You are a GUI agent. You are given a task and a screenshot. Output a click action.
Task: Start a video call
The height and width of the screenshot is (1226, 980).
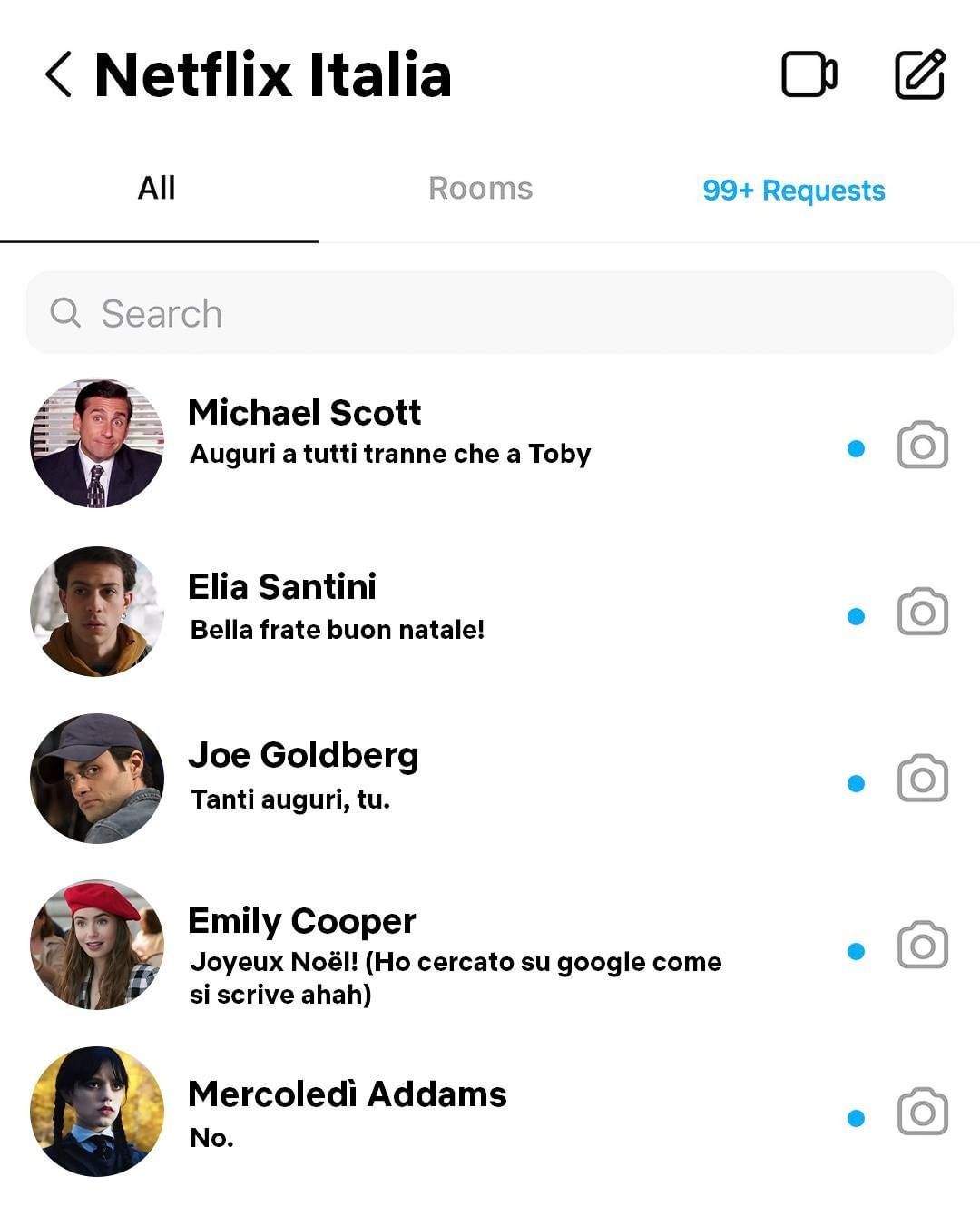point(808,74)
